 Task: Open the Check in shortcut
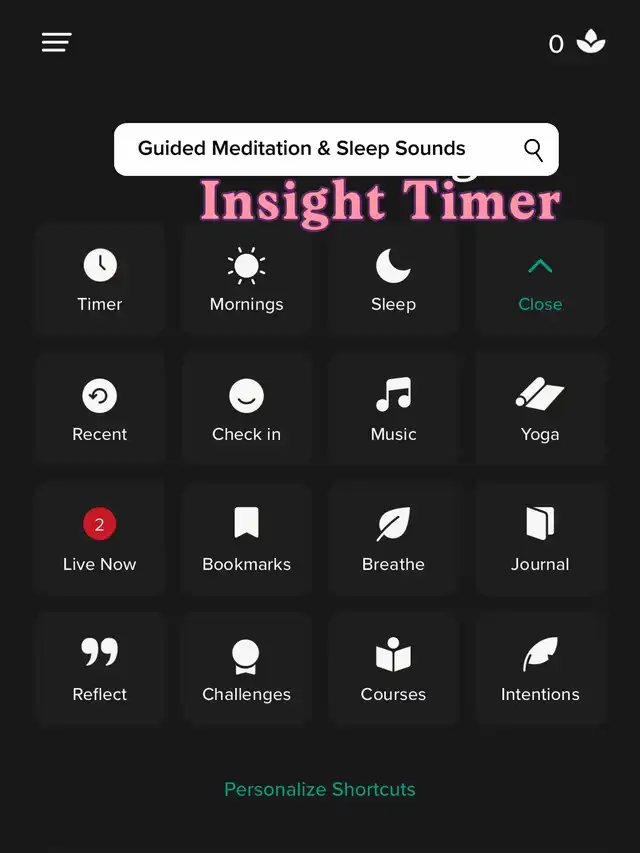tap(246, 409)
